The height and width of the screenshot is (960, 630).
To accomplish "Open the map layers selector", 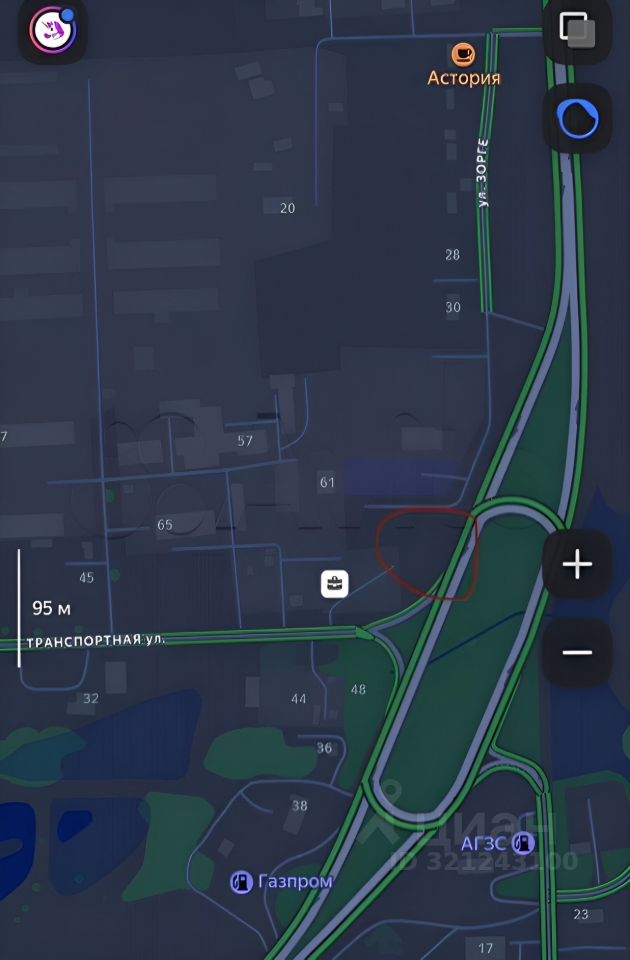I will click(x=577, y=29).
